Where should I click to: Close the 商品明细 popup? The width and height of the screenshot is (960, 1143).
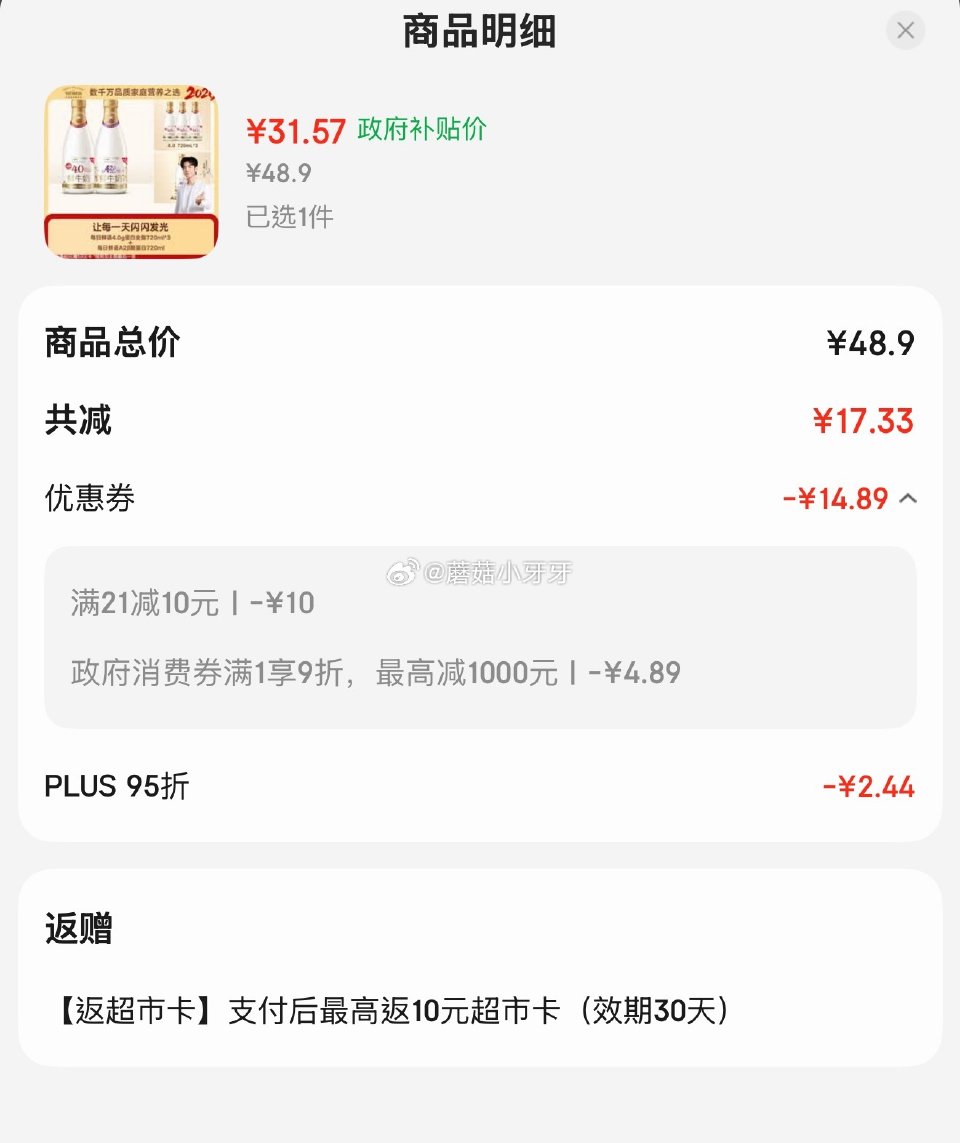pos(905,30)
